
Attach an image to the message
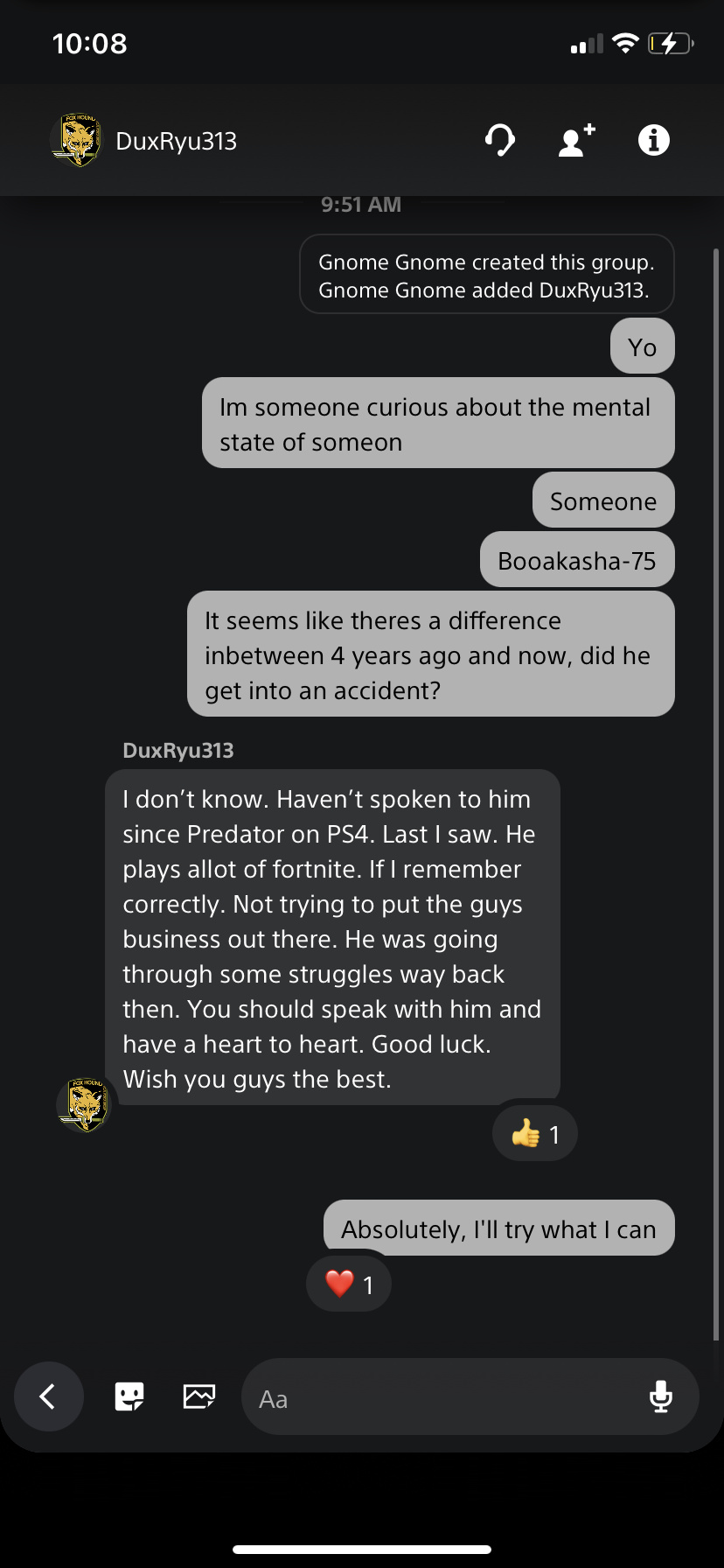coord(199,1396)
